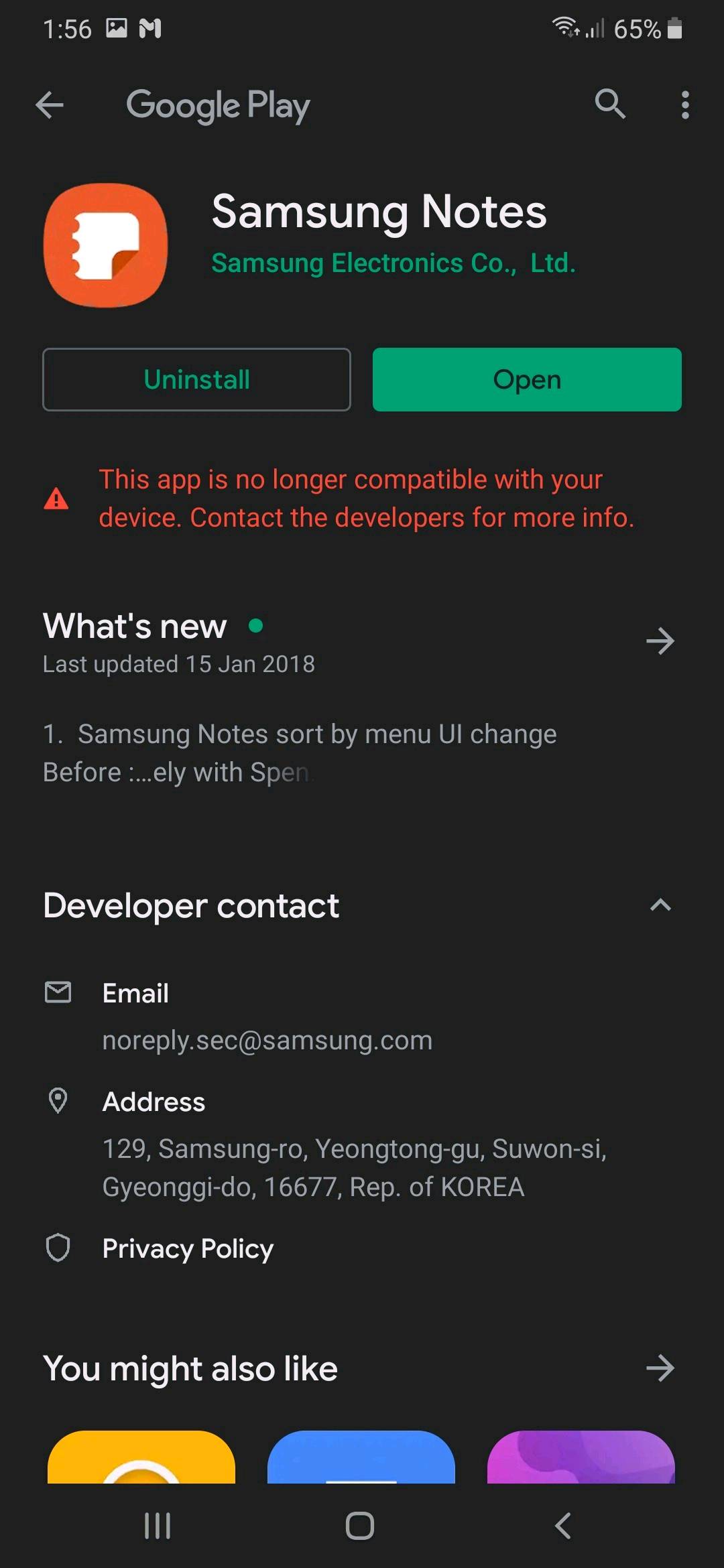Open the What's new details arrow
Image resolution: width=724 pixels, height=1568 pixels.
(660, 641)
